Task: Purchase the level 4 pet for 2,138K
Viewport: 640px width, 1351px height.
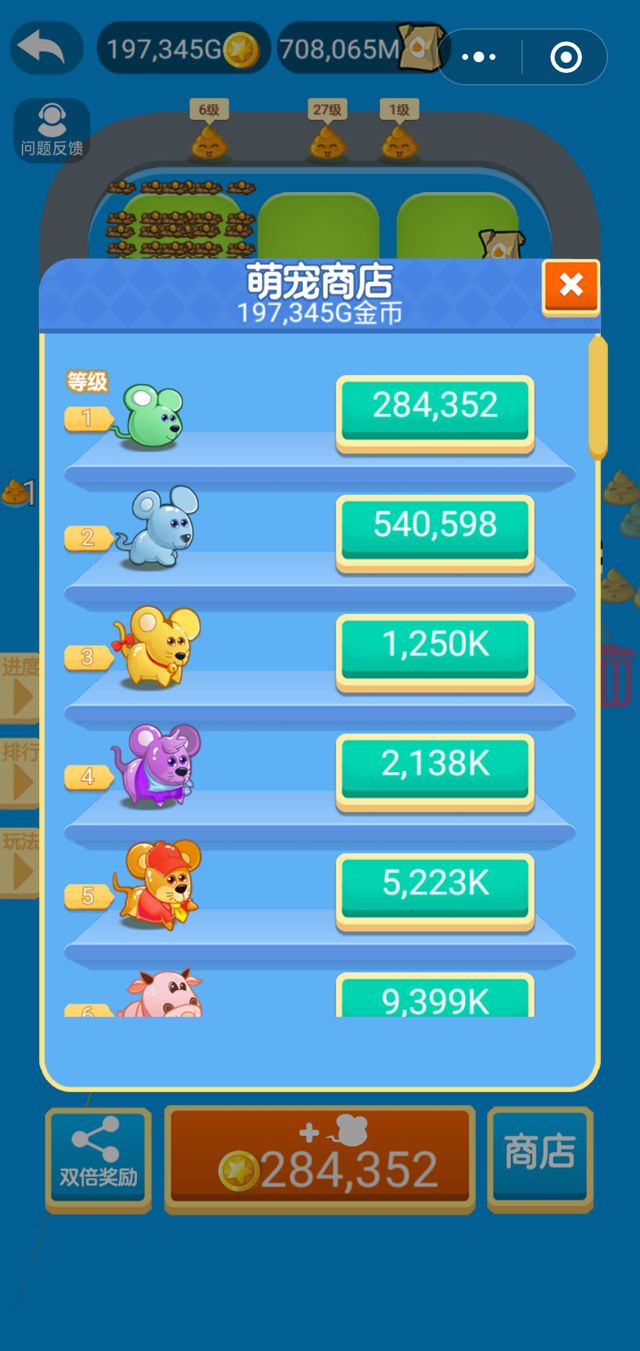Action: point(435,767)
